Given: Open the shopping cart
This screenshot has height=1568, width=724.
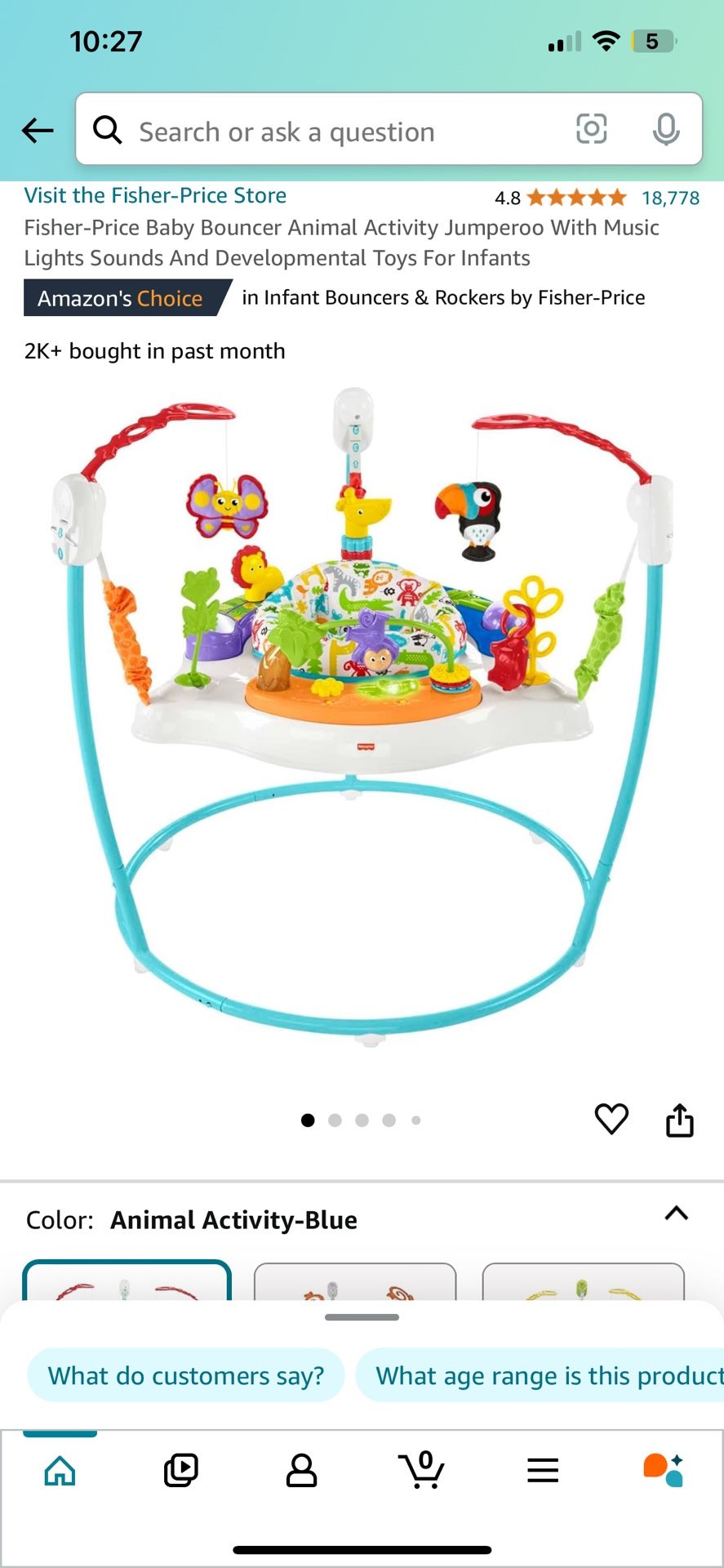Looking at the screenshot, I should 421,1470.
